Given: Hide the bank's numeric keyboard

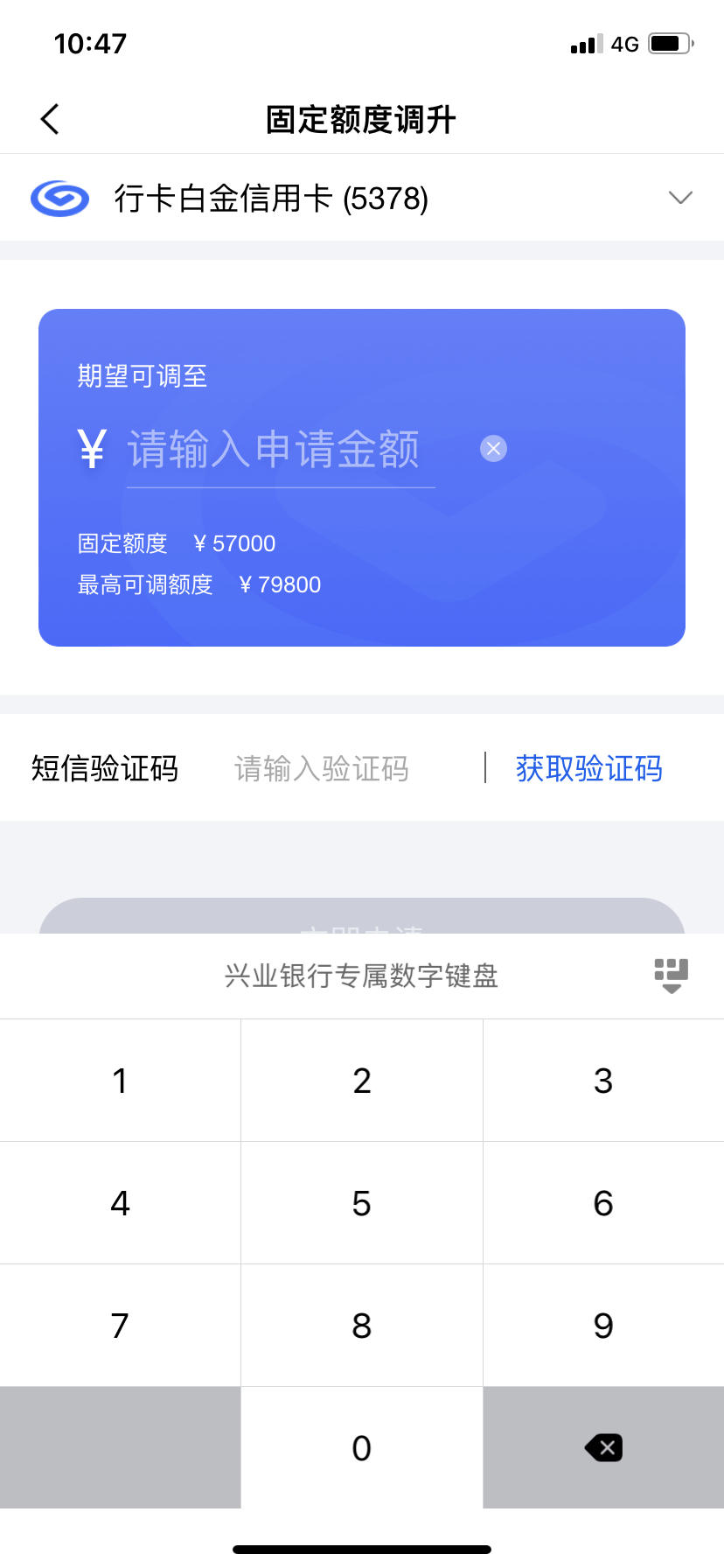Looking at the screenshot, I should click(x=671, y=976).
